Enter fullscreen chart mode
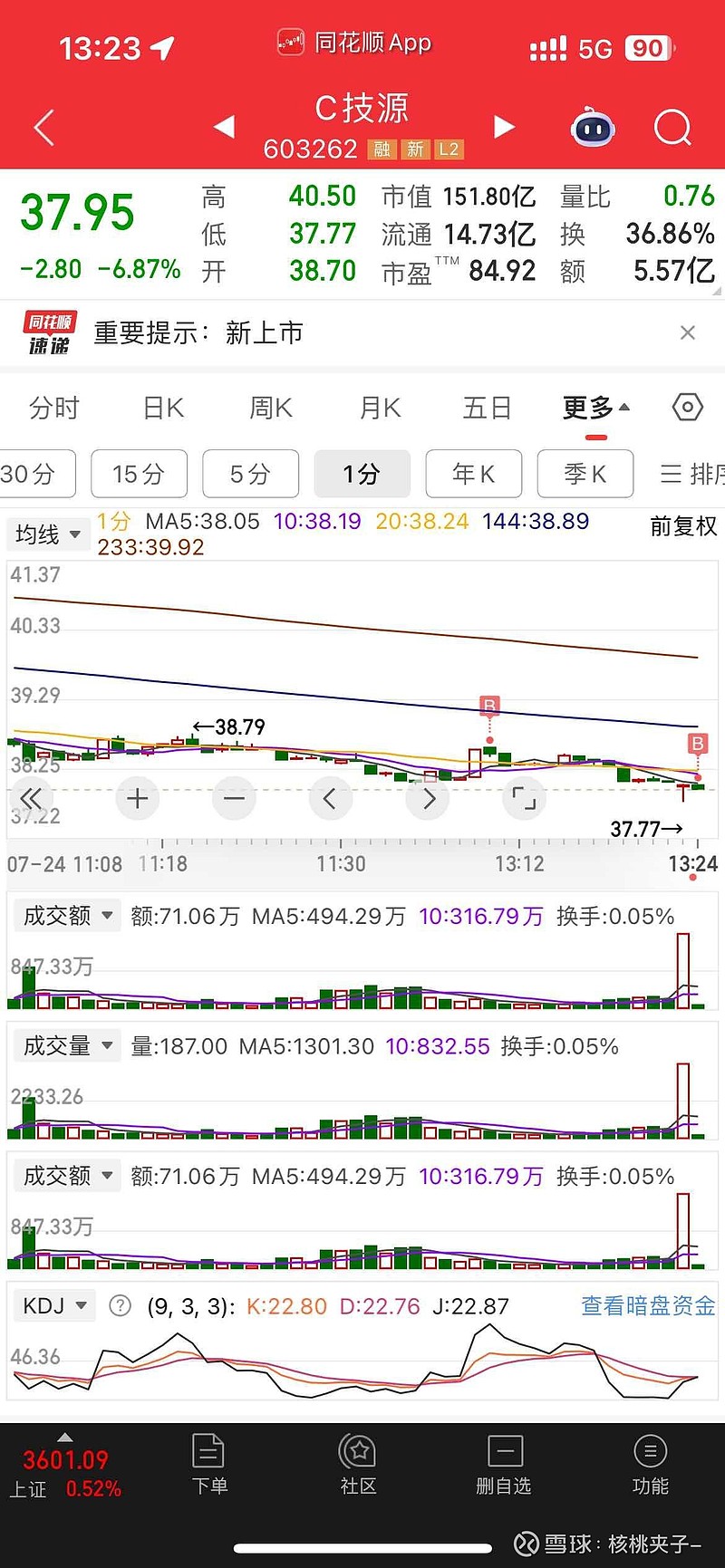 click(524, 799)
